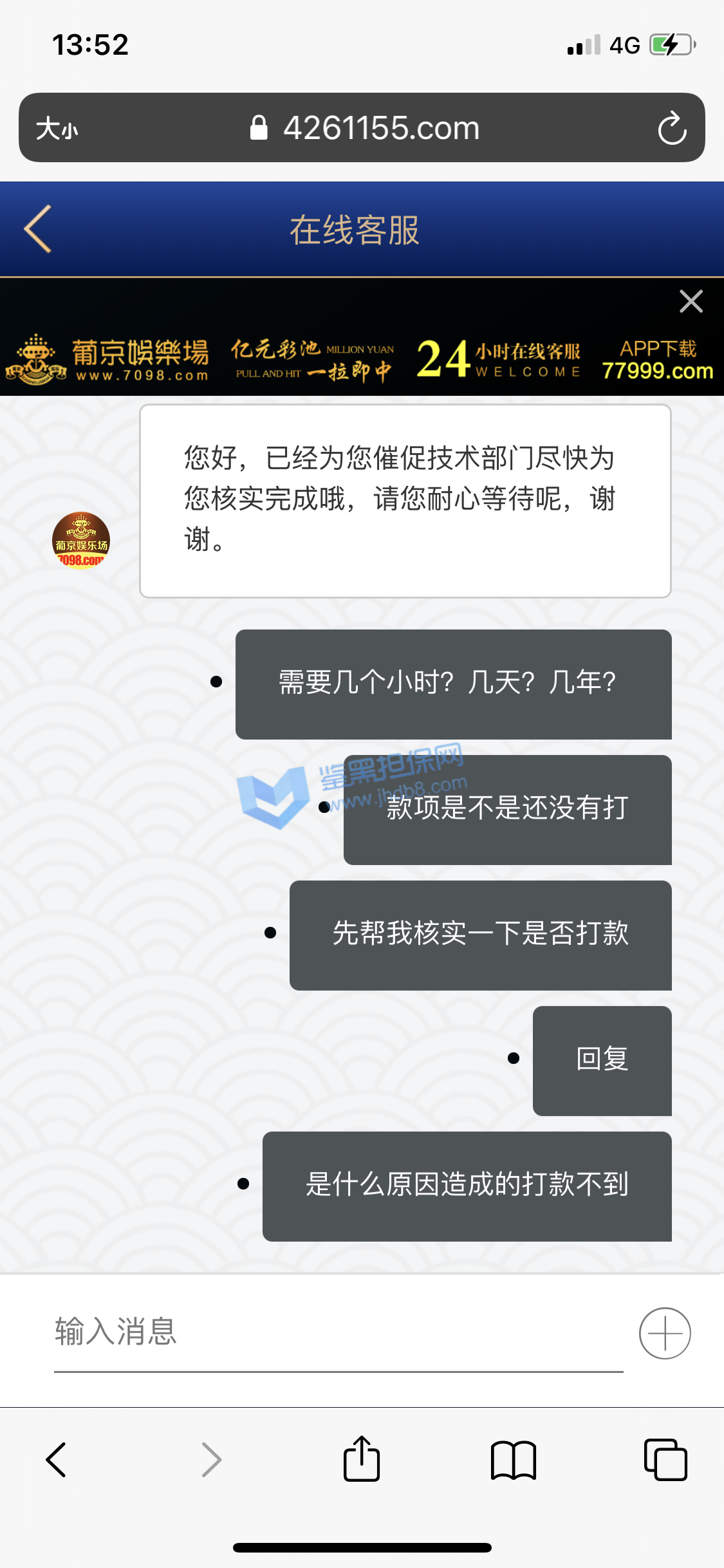The width and height of the screenshot is (724, 1568).
Task: Go back from the 在线客服 page
Action: tap(38, 229)
